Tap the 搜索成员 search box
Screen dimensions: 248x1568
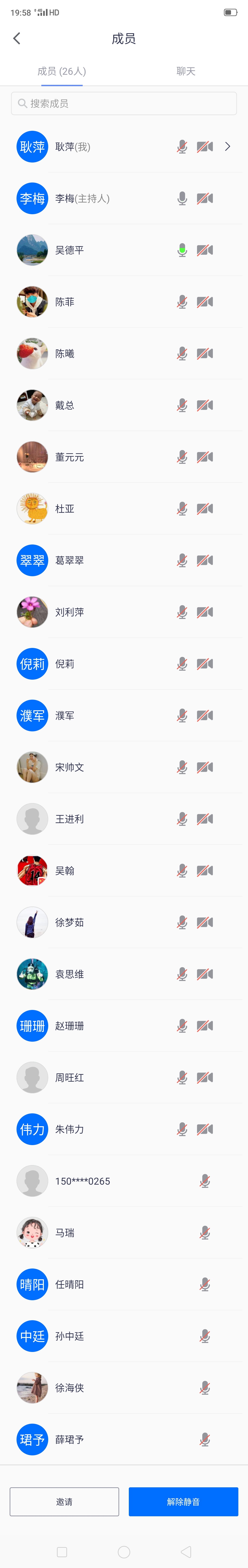click(124, 103)
